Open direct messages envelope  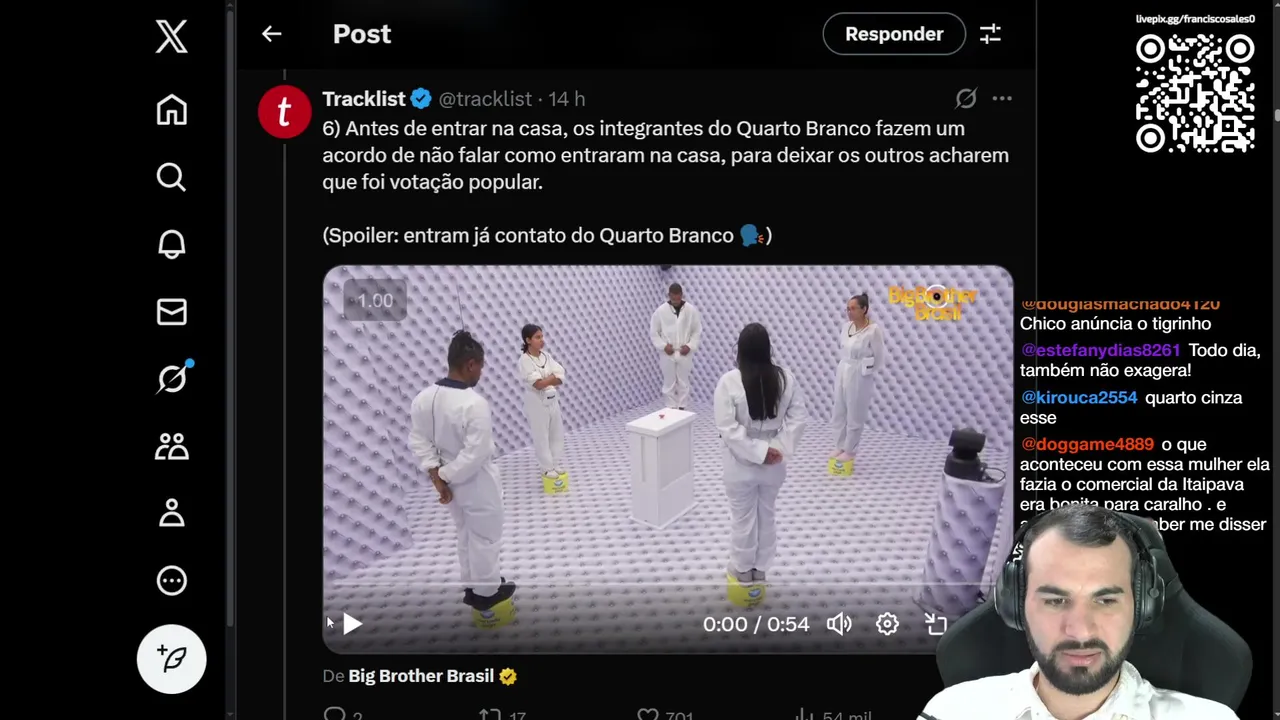tap(172, 312)
